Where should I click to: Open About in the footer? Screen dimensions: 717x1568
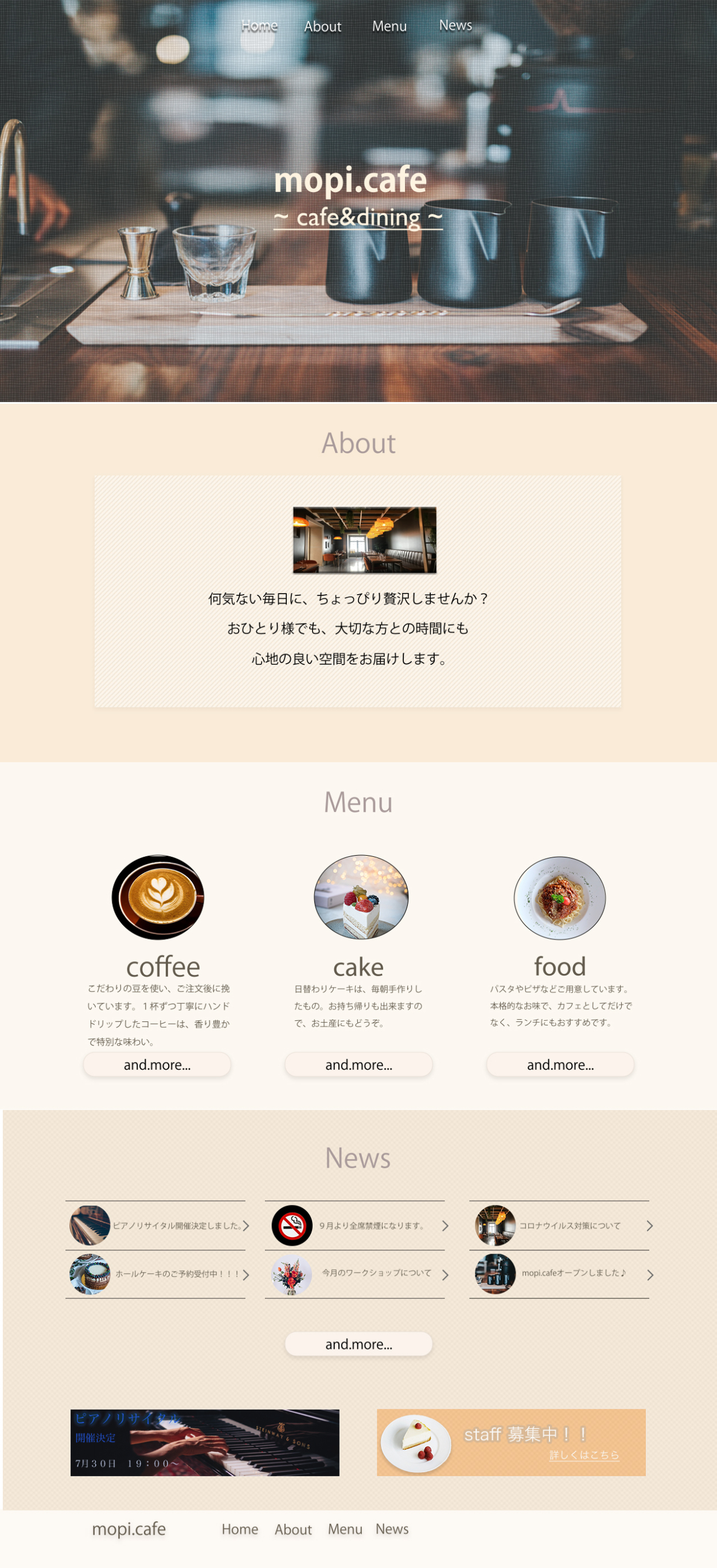[293, 1529]
